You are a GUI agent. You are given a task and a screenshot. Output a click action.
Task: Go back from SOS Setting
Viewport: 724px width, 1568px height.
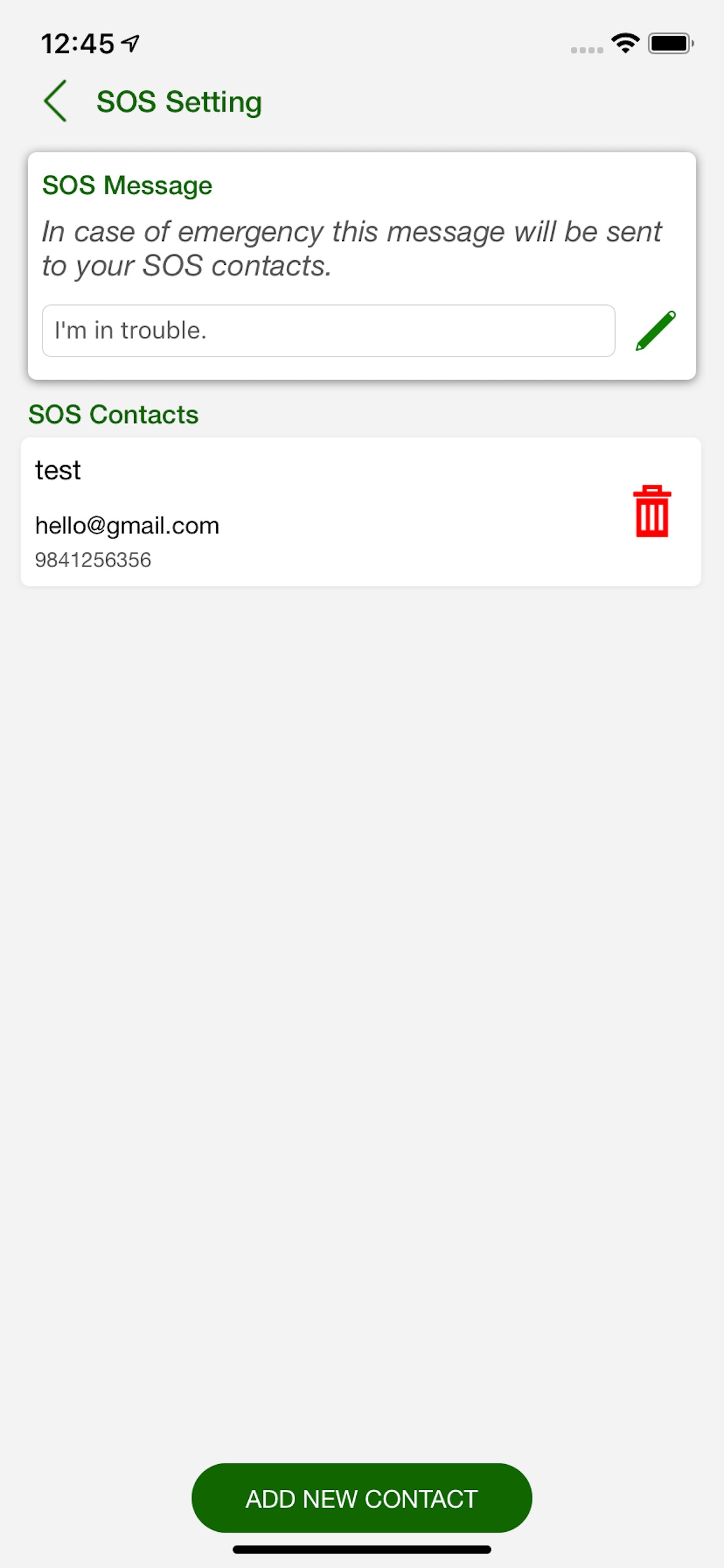(x=55, y=101)
